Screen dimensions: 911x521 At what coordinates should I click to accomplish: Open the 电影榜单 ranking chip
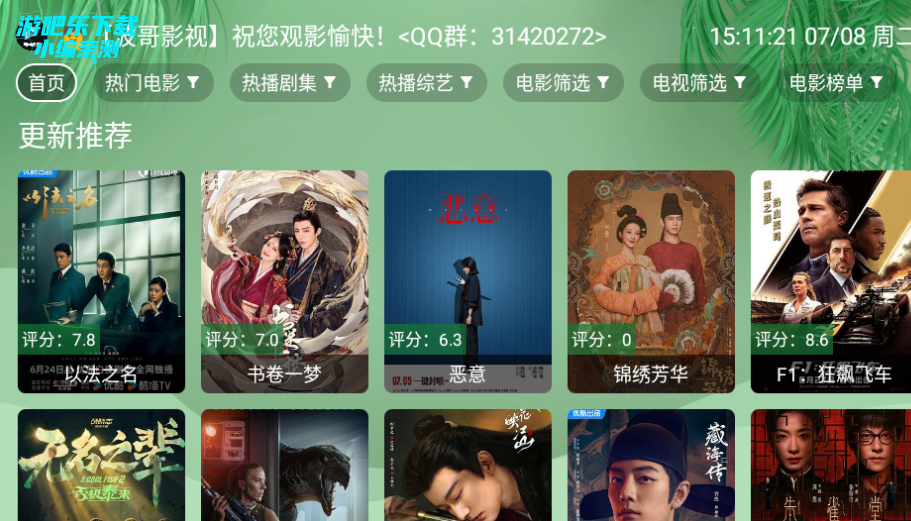coord(836,83)
